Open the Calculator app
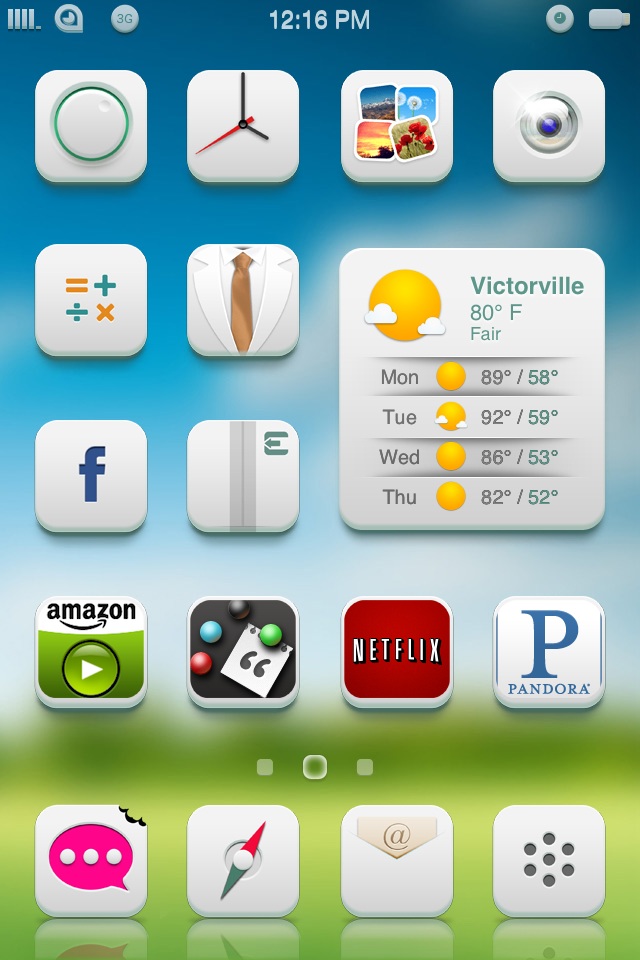This screenshot has width=640, height=960. (91, 299)
